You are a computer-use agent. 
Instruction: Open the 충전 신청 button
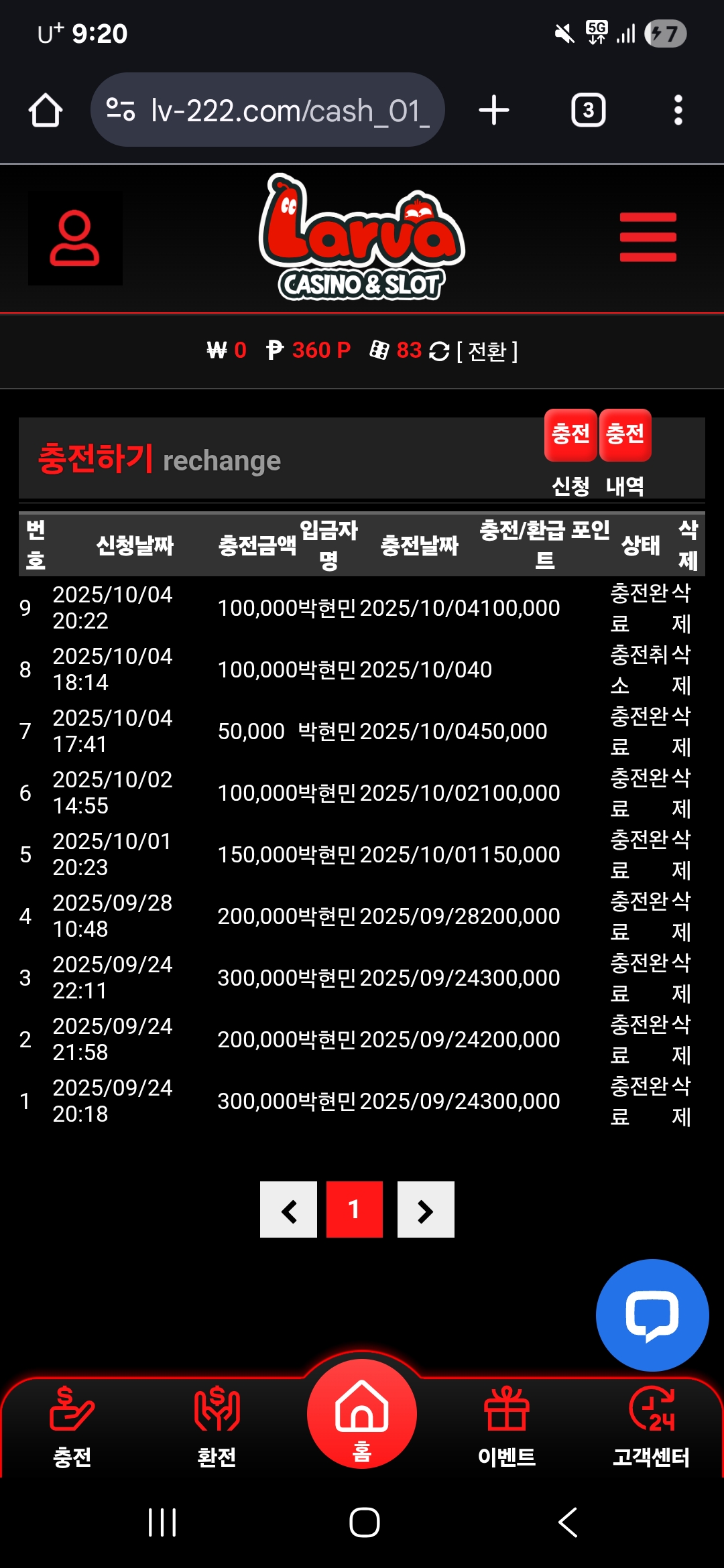(570, 436)
